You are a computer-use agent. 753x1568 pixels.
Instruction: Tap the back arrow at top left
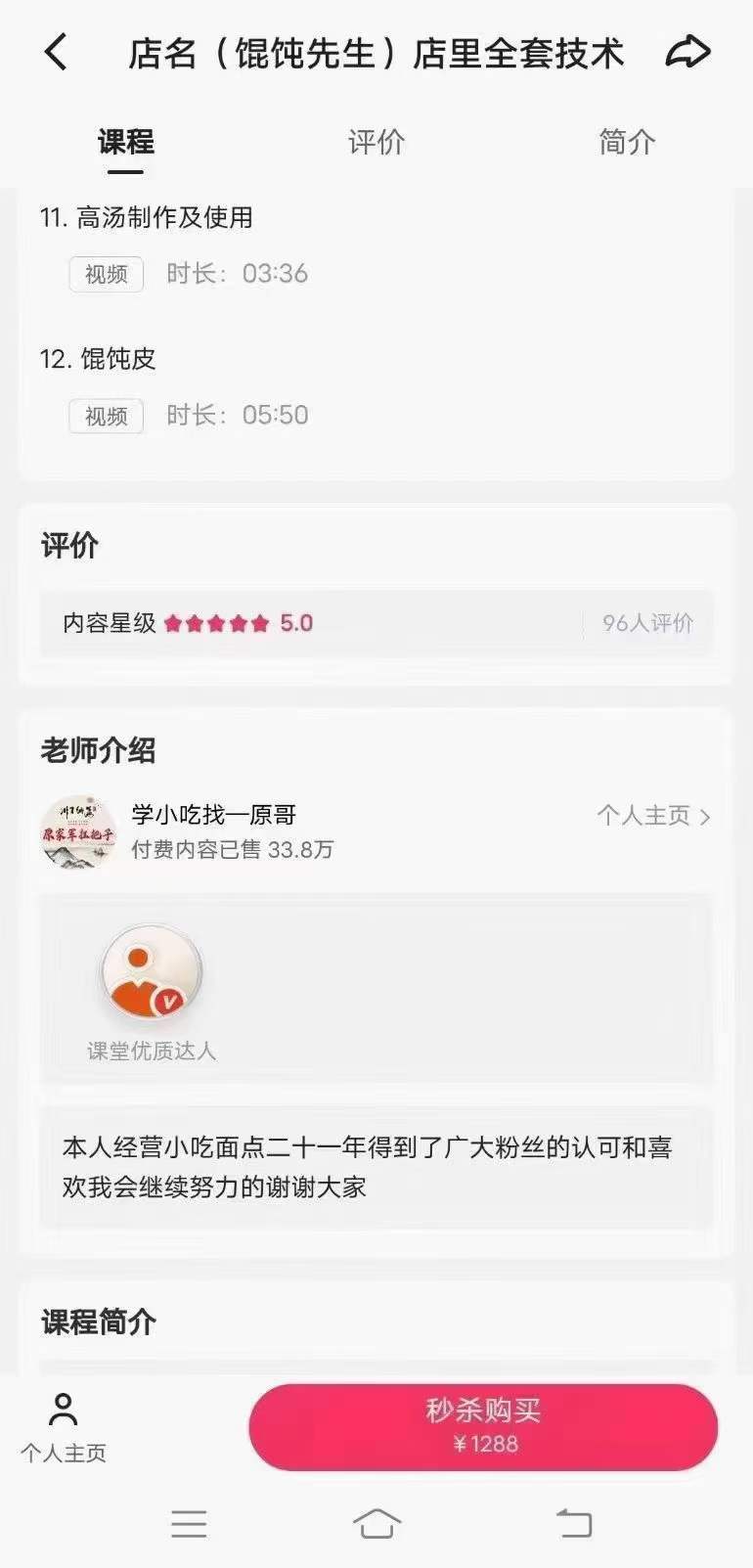[x=56, y=51]
